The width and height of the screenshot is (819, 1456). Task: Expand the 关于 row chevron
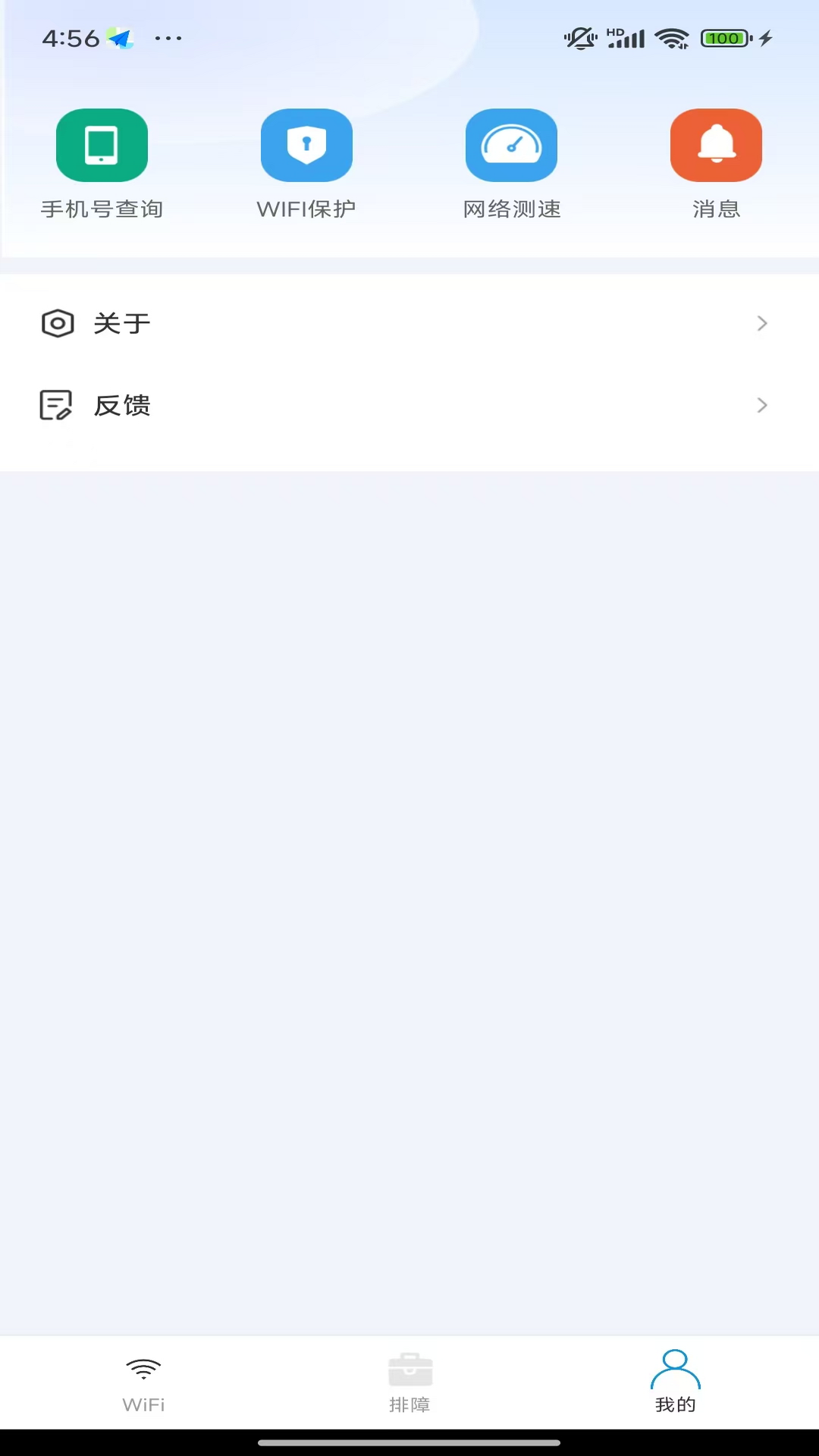[761, 323]
